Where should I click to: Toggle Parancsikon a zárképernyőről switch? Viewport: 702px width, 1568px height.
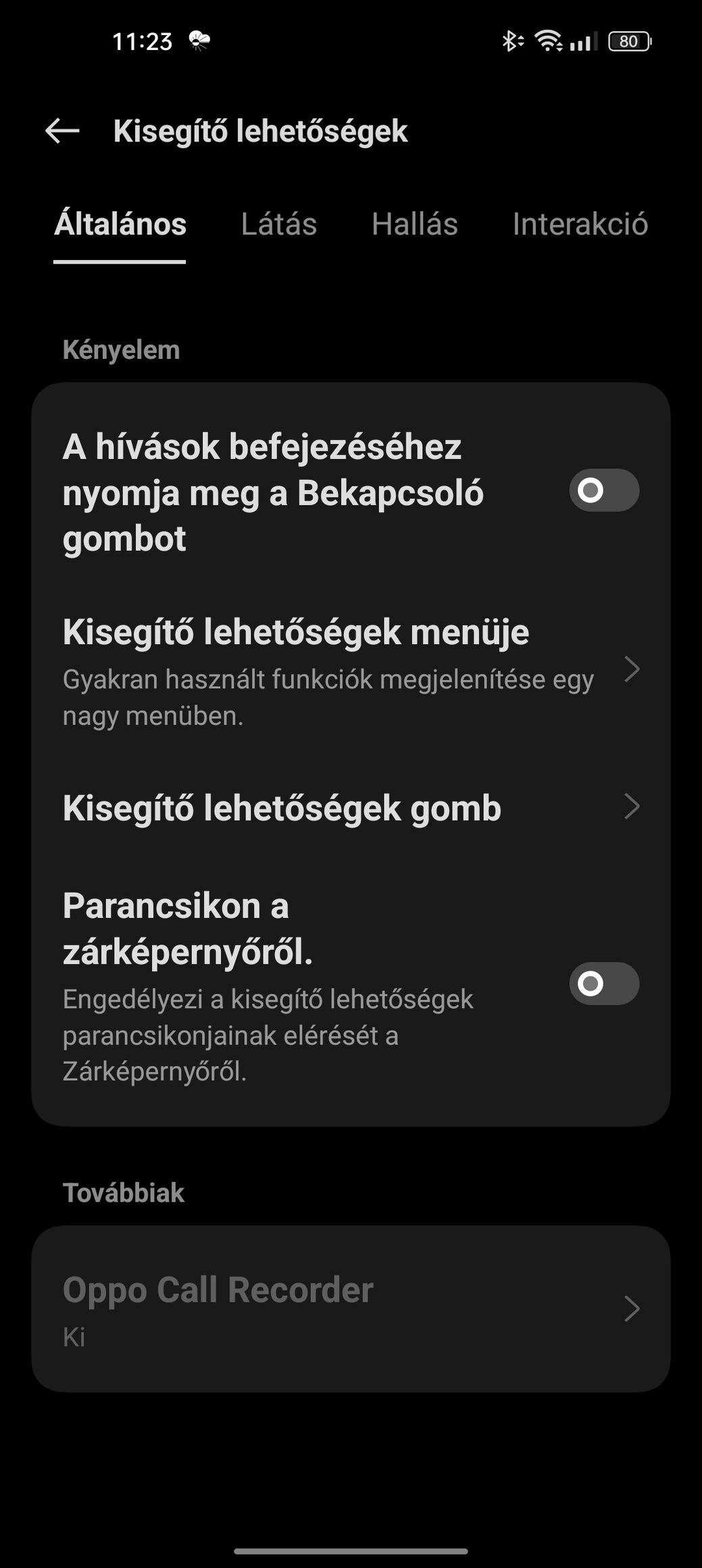click(x=604, y=983)
